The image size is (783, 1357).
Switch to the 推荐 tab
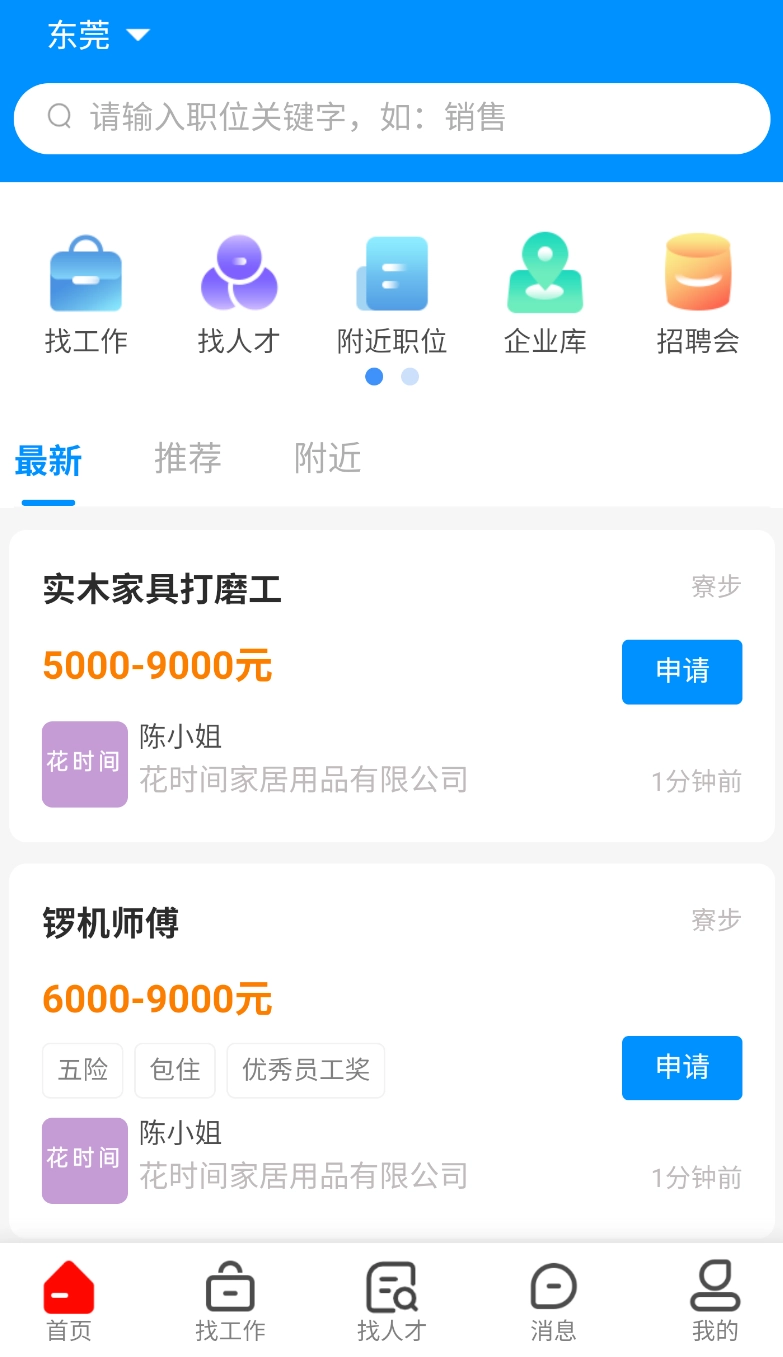point(188,459)
